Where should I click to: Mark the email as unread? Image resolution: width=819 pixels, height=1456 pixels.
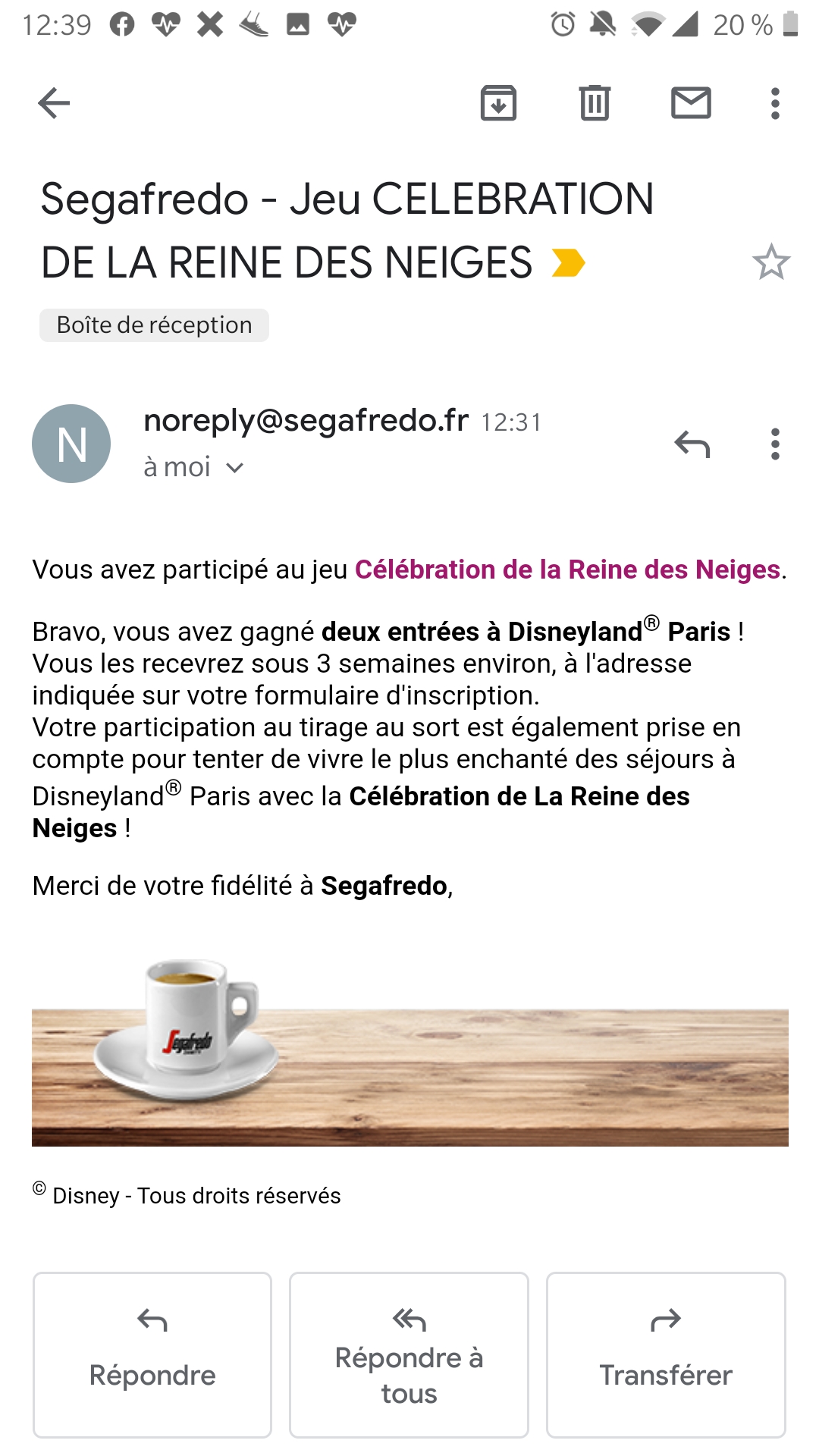[691, 103]
